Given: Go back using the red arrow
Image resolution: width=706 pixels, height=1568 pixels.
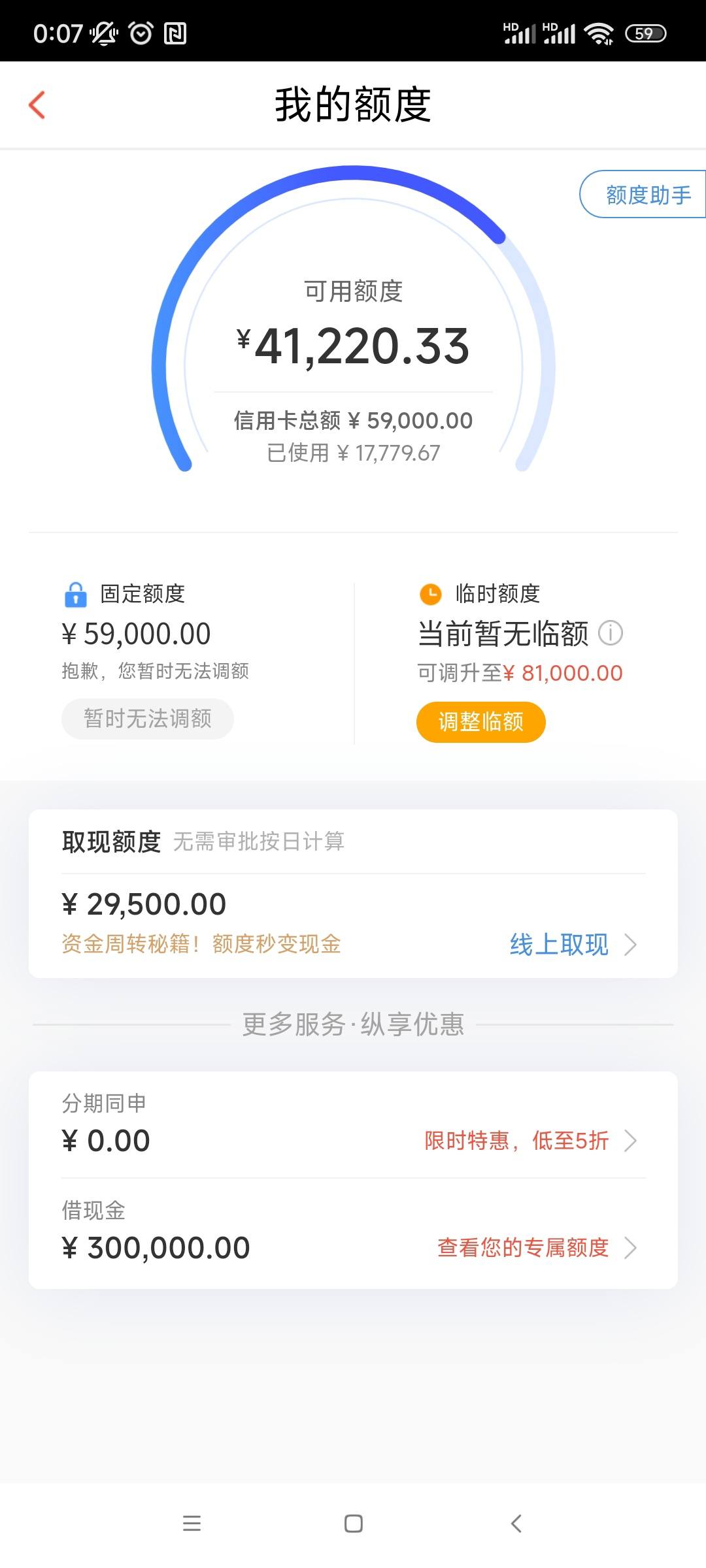Looking at the screenshot, I should click(x=37, y=105).
